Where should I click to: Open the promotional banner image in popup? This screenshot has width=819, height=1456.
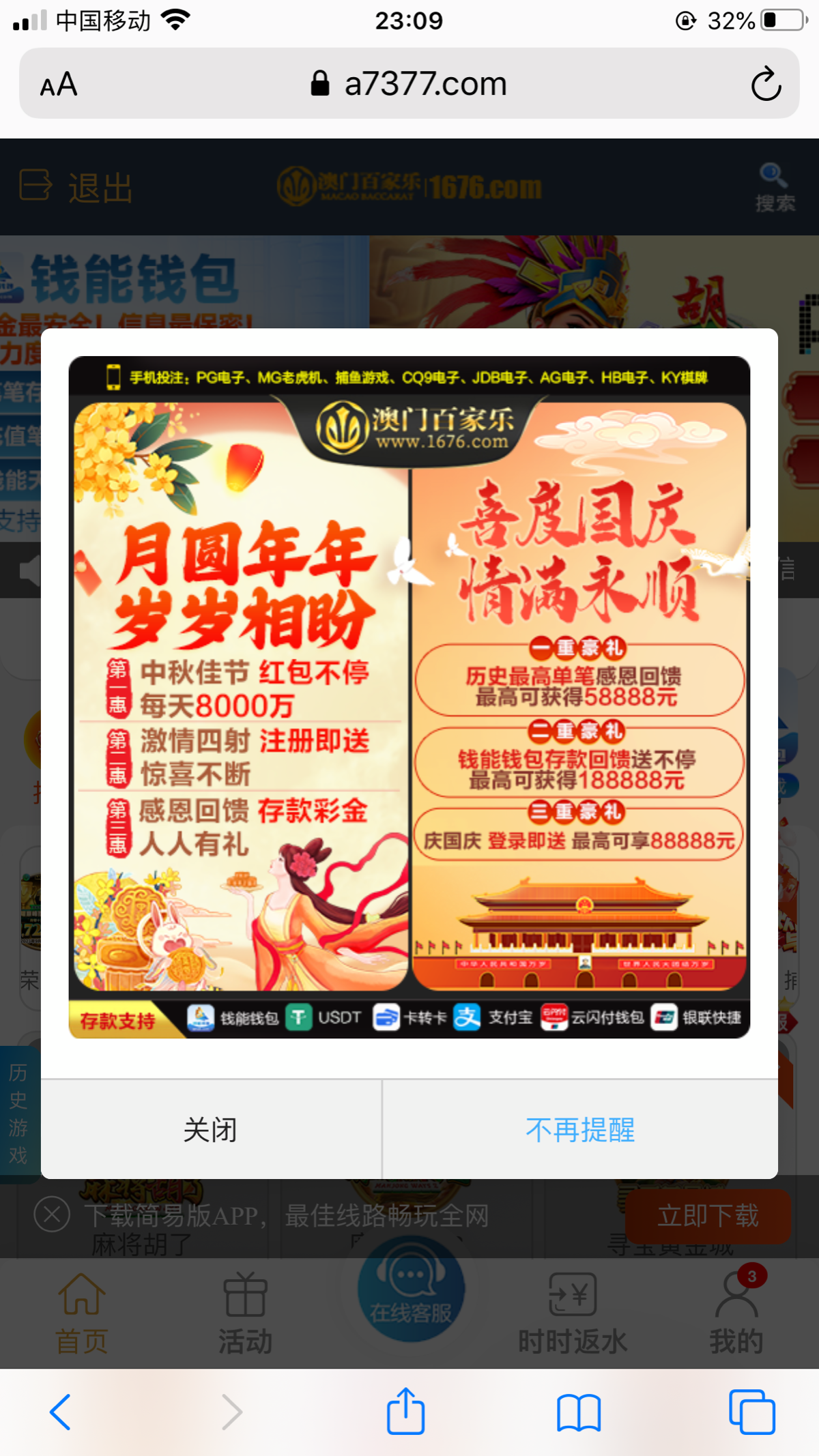[409, 696]
